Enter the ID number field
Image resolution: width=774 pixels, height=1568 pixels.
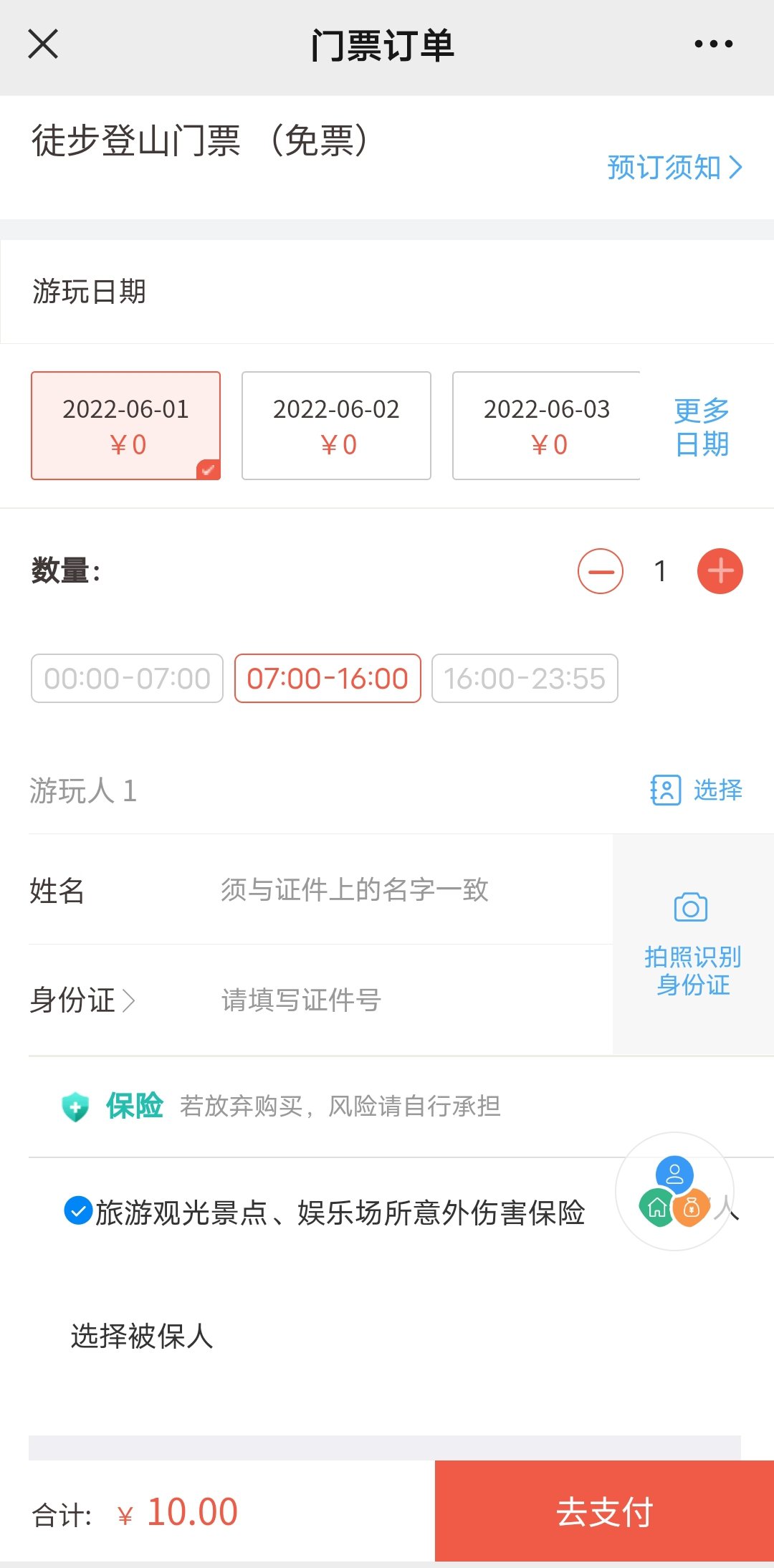coord(401,1000)
